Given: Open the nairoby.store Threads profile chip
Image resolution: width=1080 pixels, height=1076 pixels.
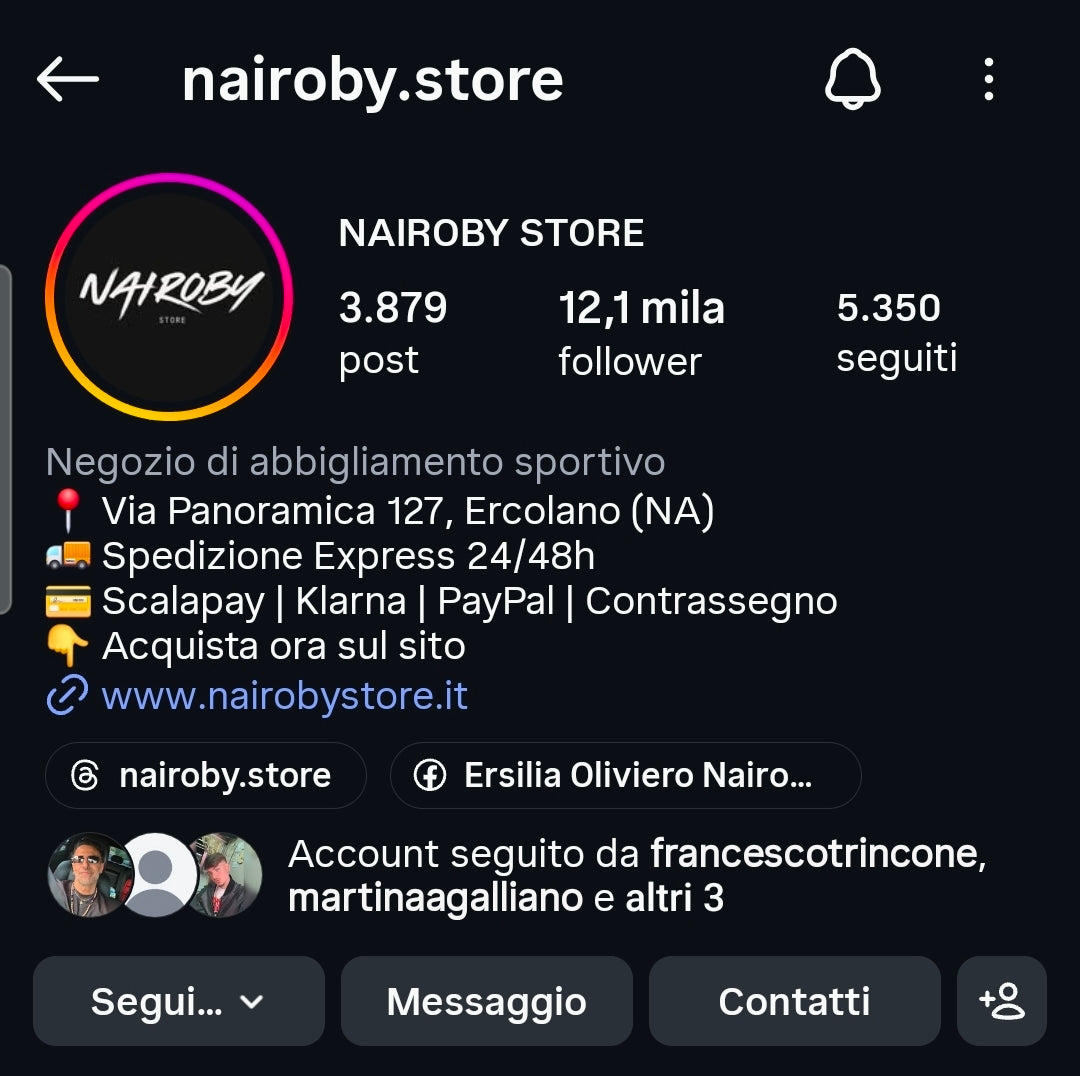Looking at the screenshot, I should pyautogui.click(x=205, y=775).
